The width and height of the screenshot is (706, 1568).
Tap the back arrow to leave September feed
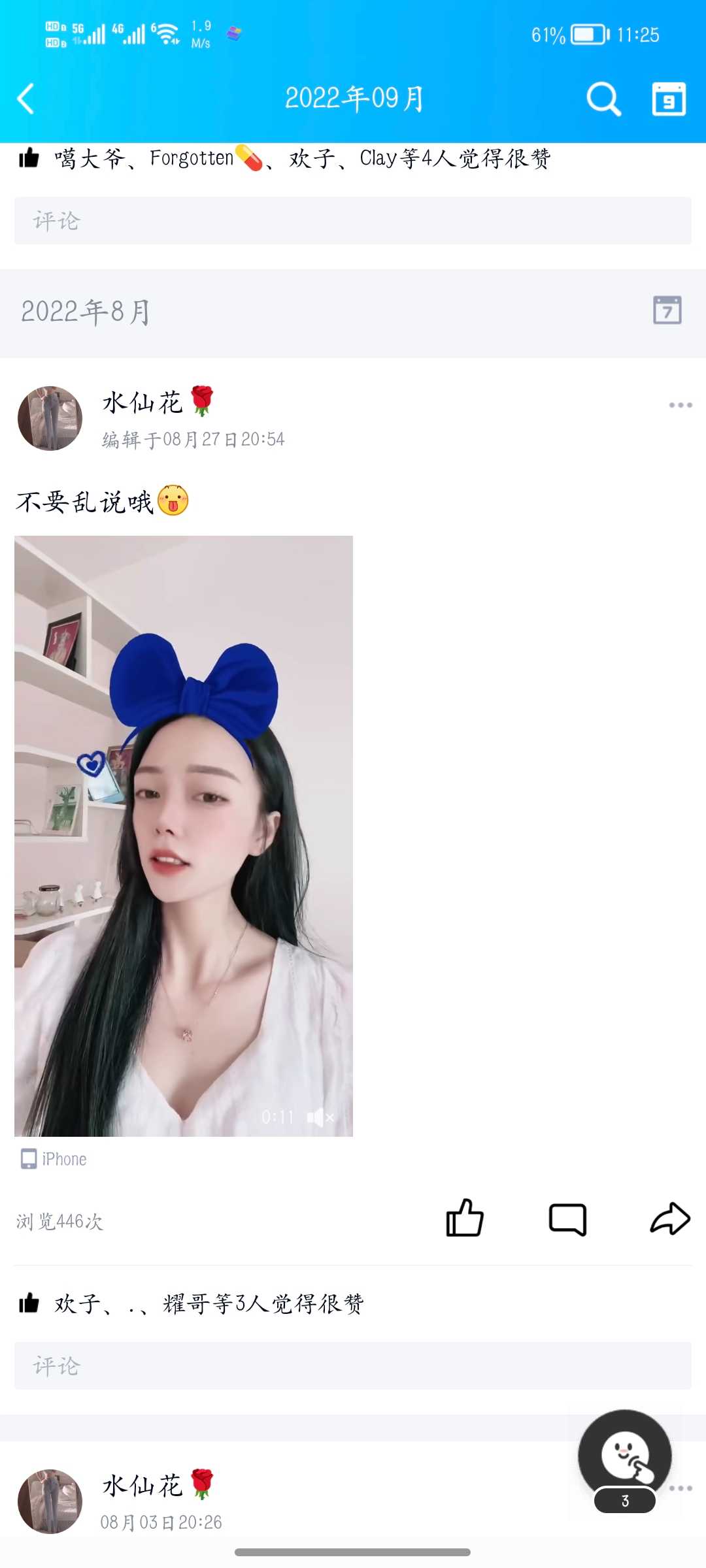coord(26,98)
